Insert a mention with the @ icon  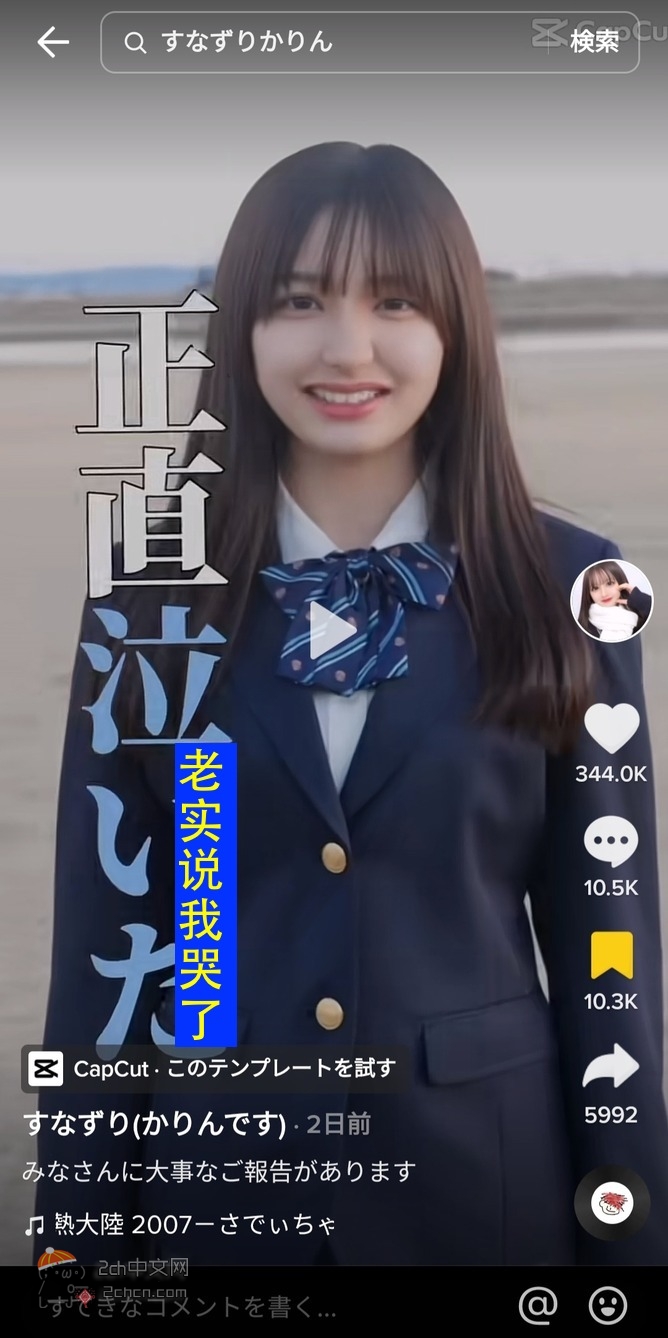point(538,1305)
